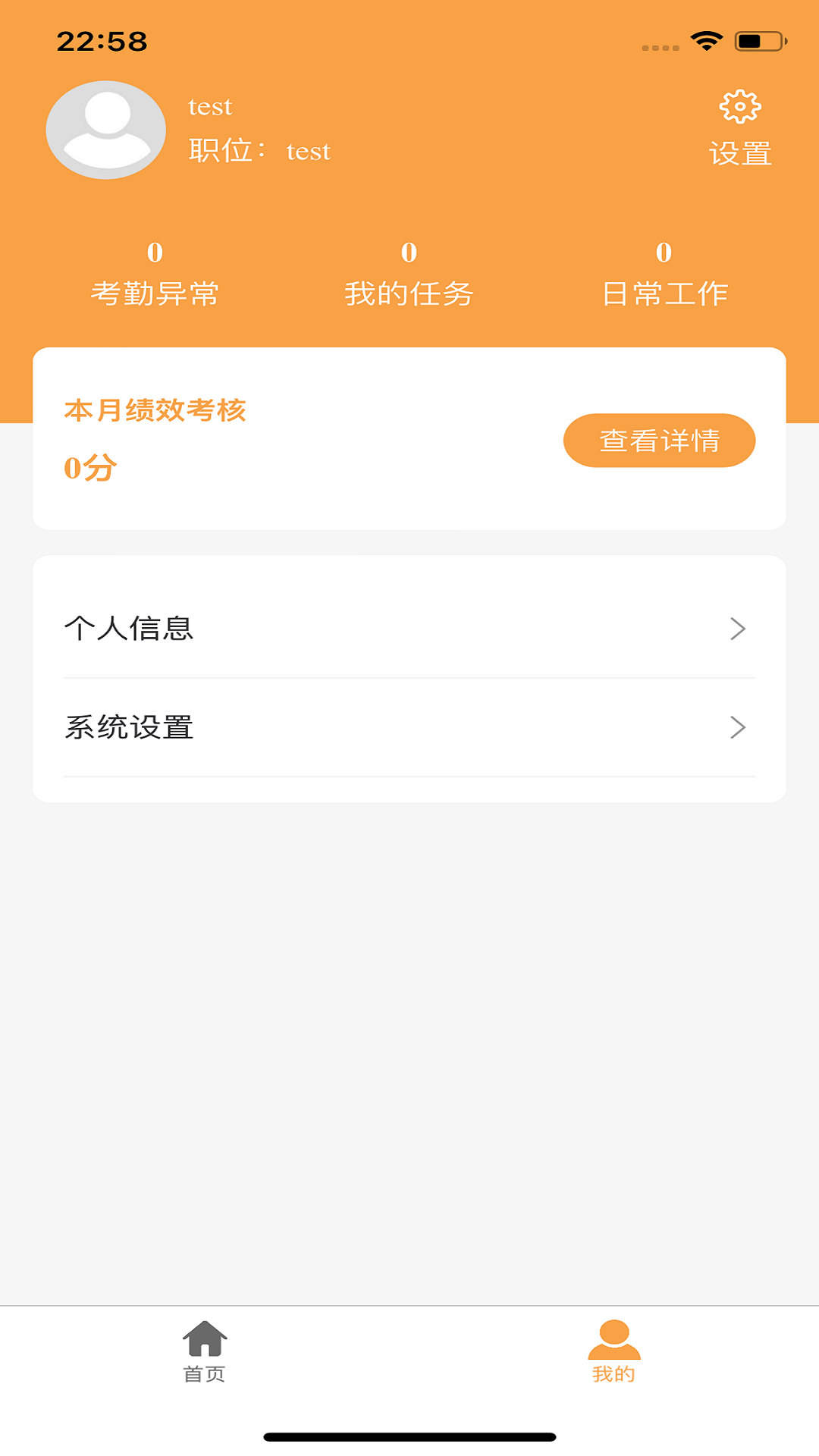Open 考勤异常 attendance anomalies
Image resolution: width=819 pixels, height=1456 pixels.
[155, 275]
